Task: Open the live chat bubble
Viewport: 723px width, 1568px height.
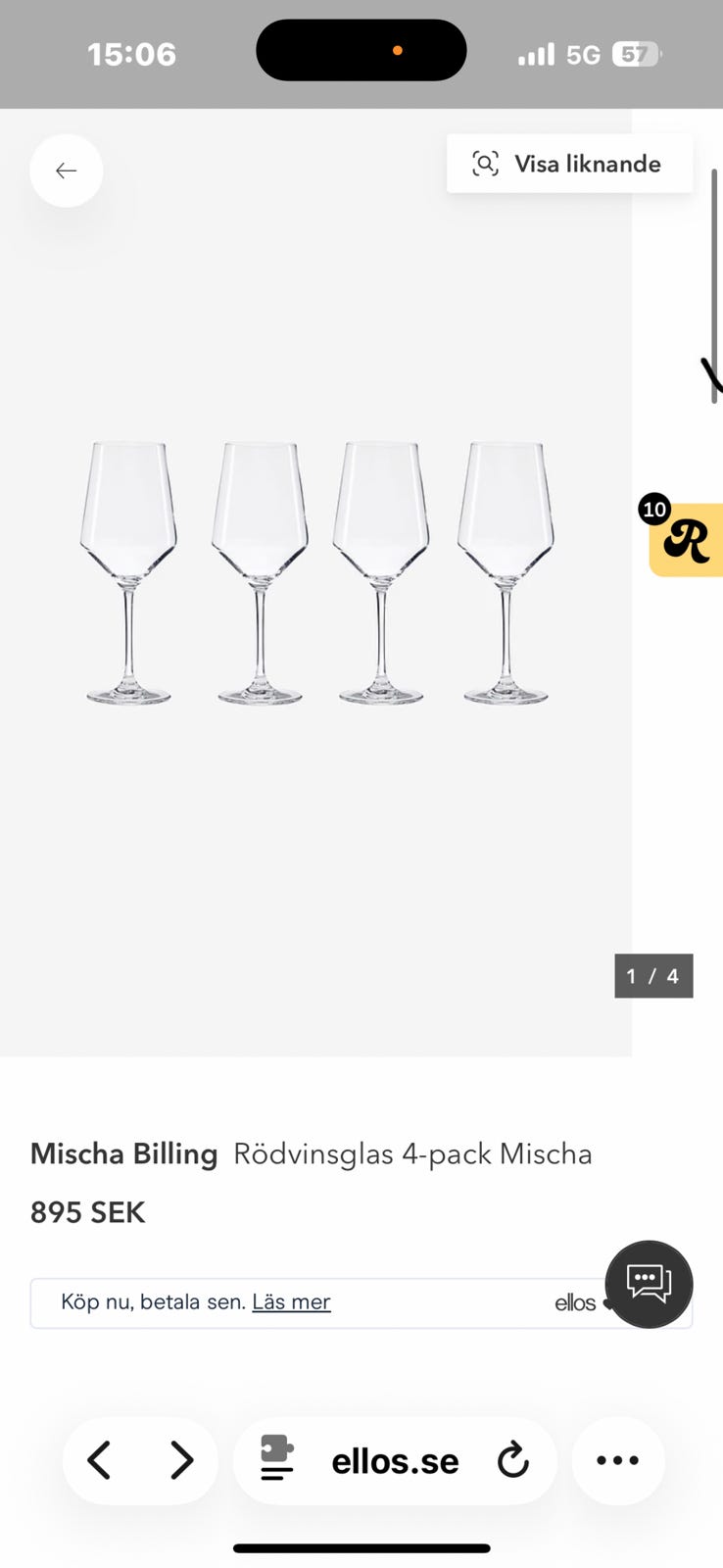Action: pos(649,1284)
